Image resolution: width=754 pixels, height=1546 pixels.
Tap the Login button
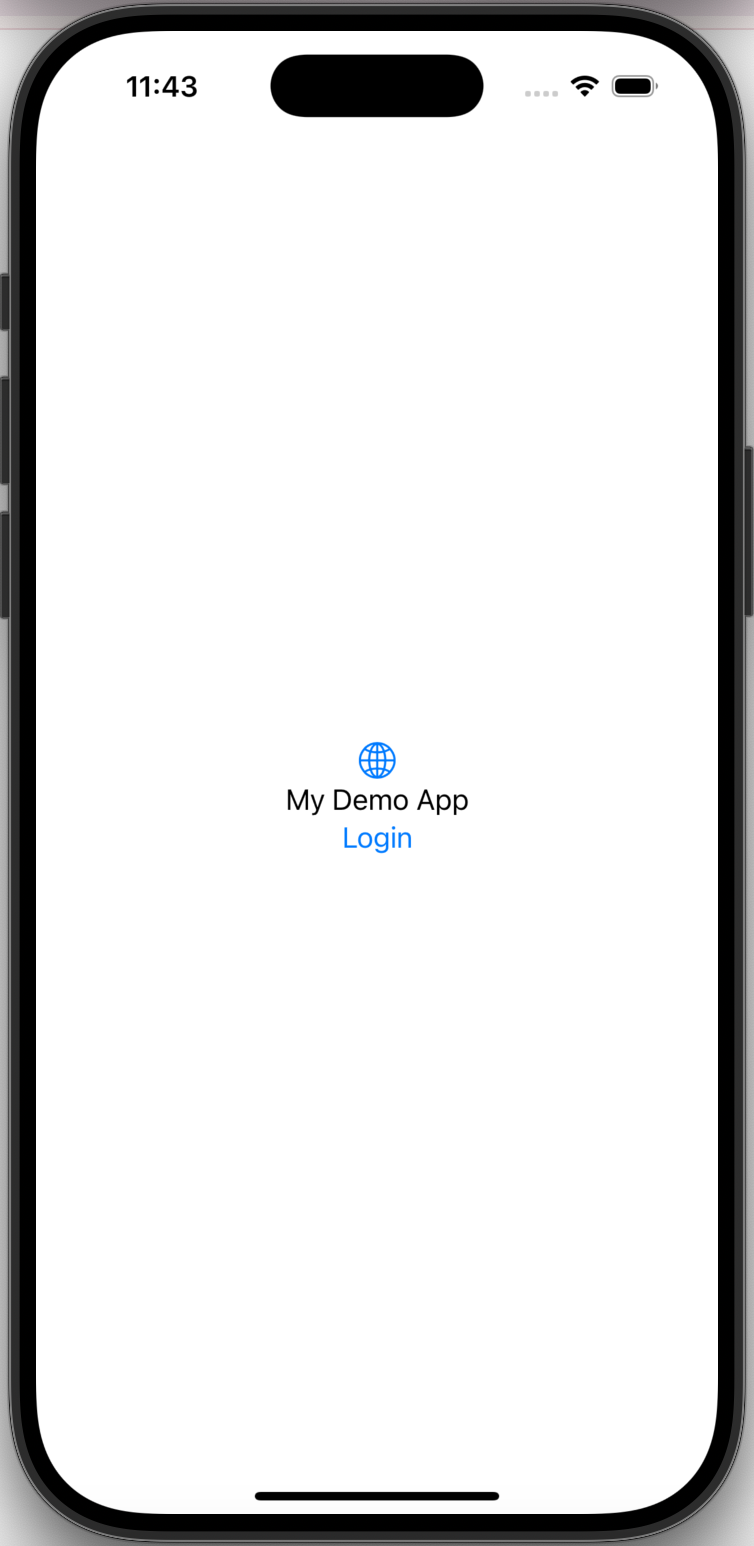click(377, 838)
